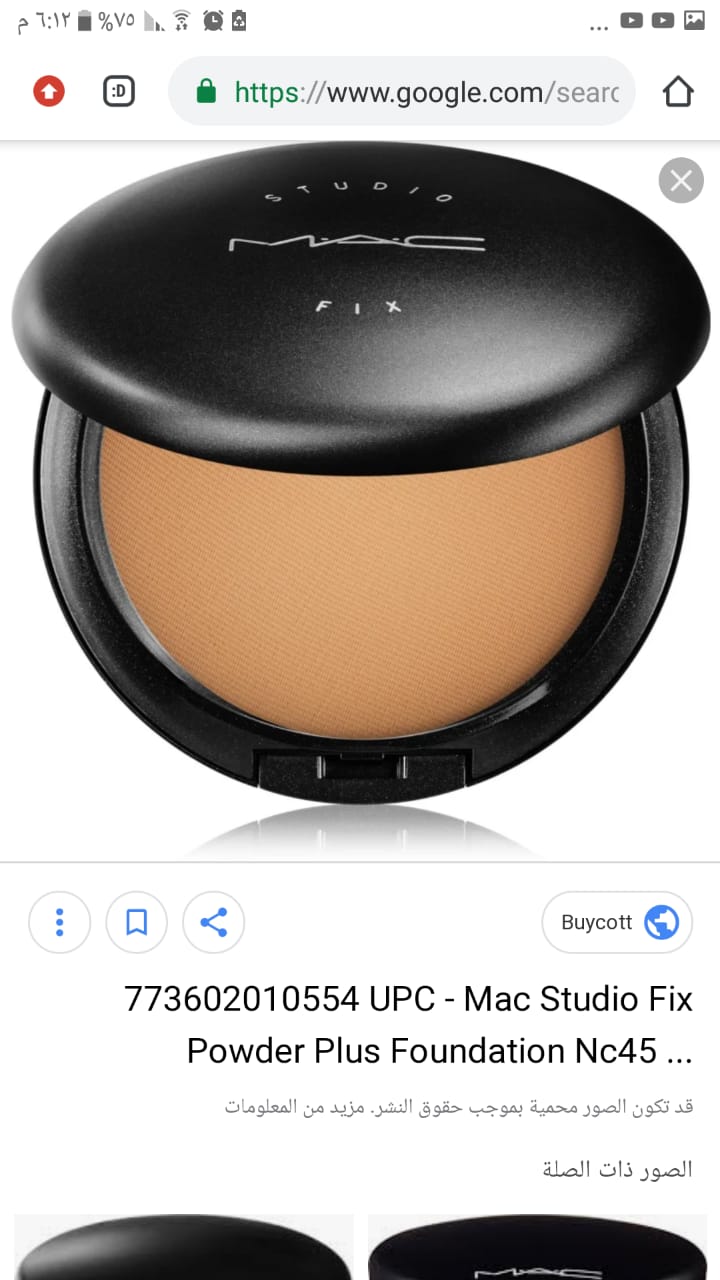Image resolution: width=720 pixels, height=1280 pixels.
Task: Close the image preview
Action: [681, 181]
